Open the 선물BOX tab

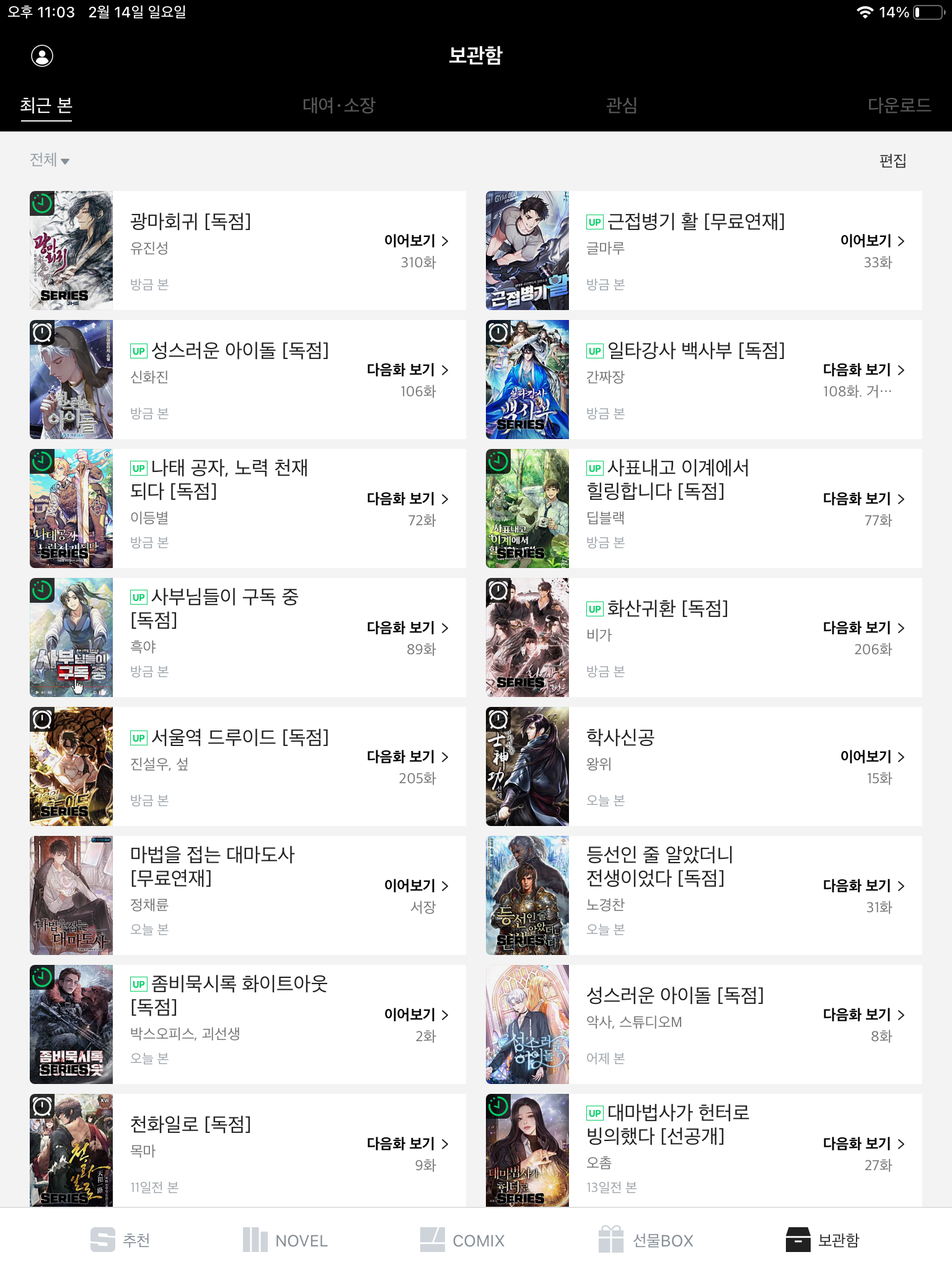pyautogui.click(x=646, y=1240)
